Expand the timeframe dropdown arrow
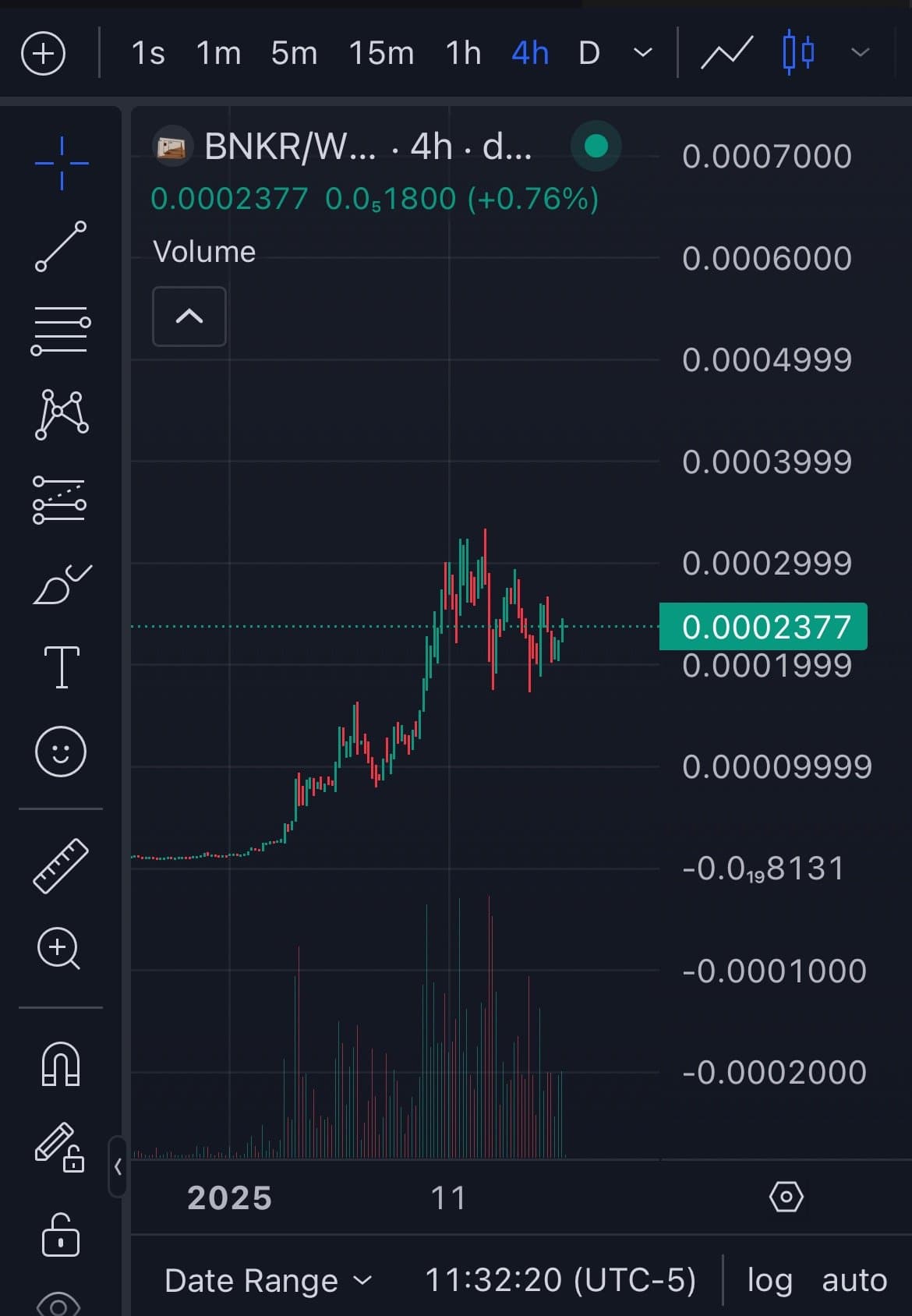912x1316 pixels. click(x=643, y=53)
